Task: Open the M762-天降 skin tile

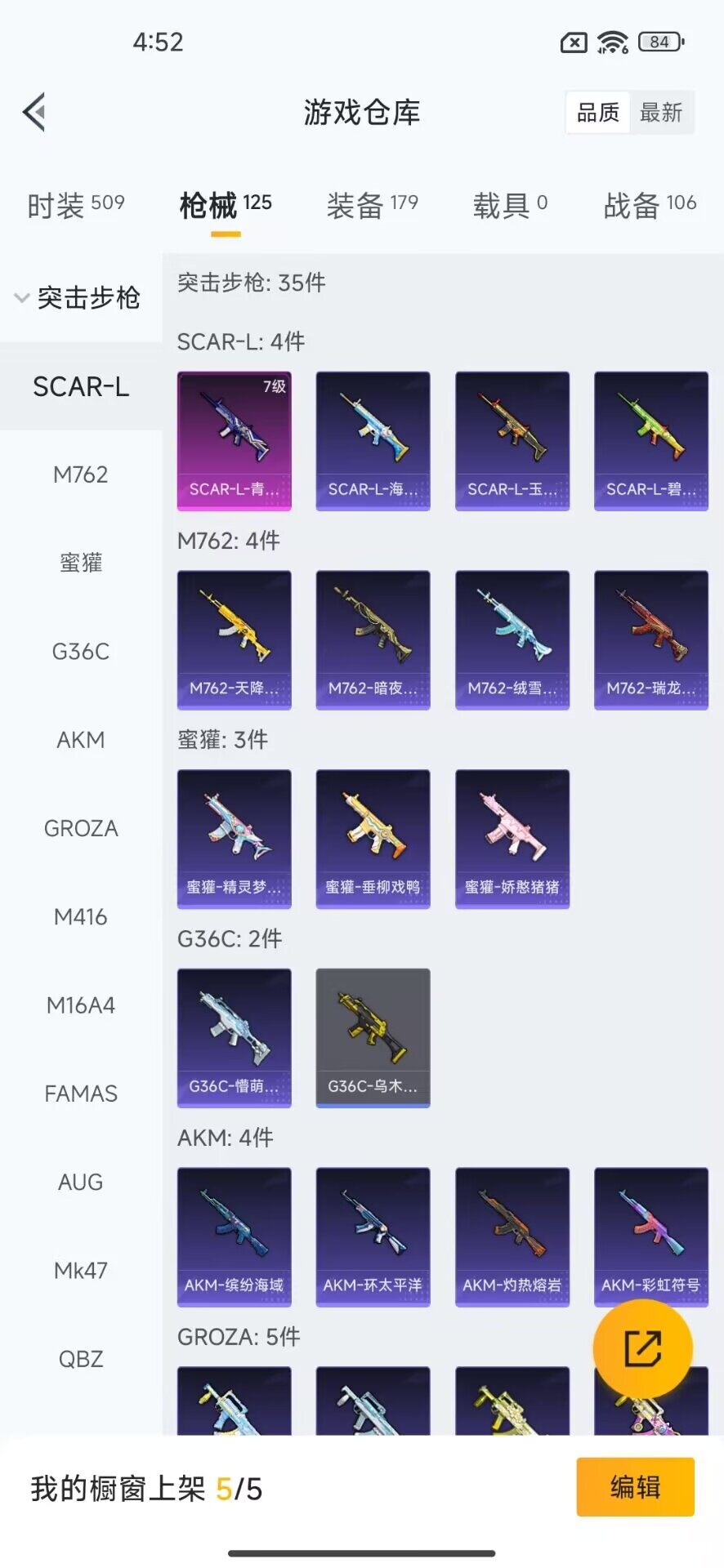Action: pyautogui.click(x=234, y=639)
